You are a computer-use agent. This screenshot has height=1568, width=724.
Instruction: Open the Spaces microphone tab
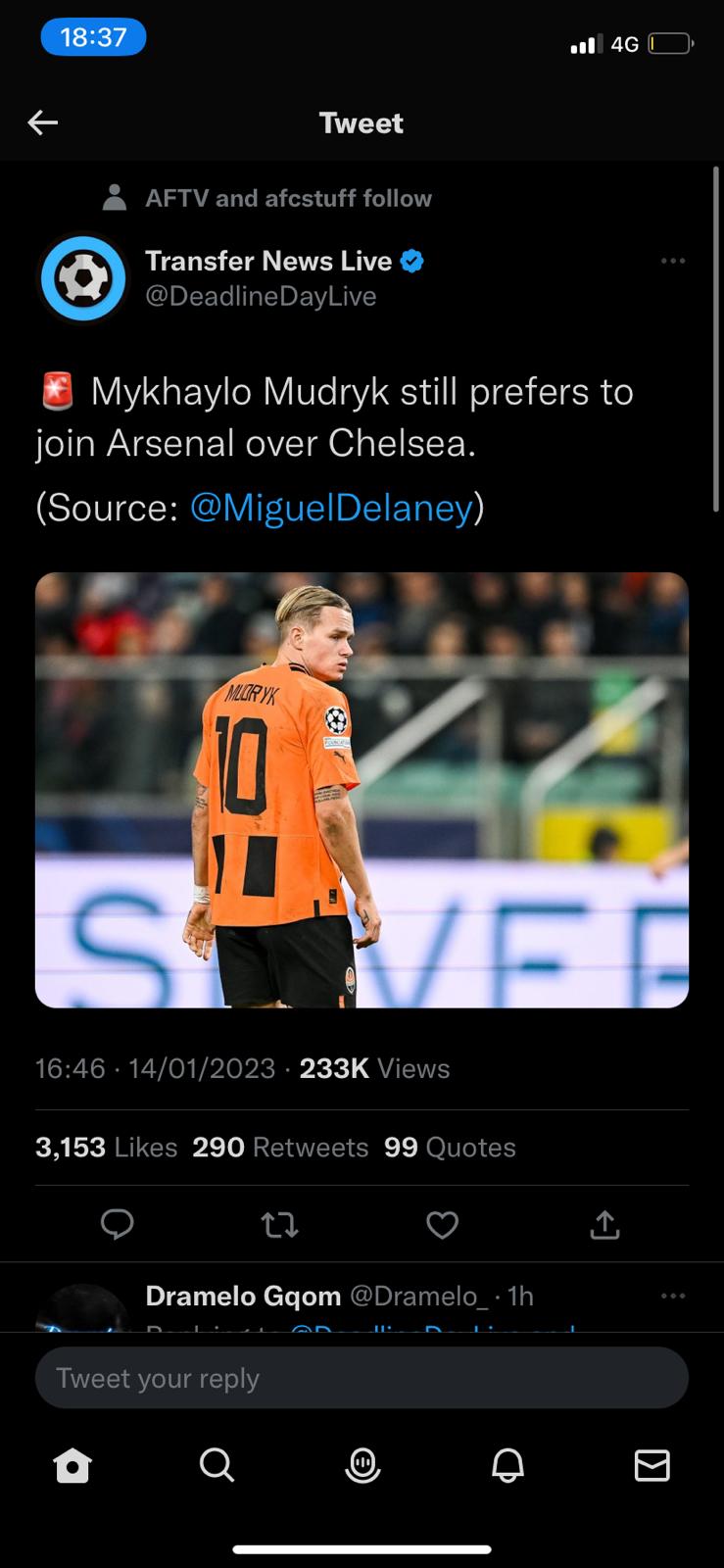tap(362, 1466)
